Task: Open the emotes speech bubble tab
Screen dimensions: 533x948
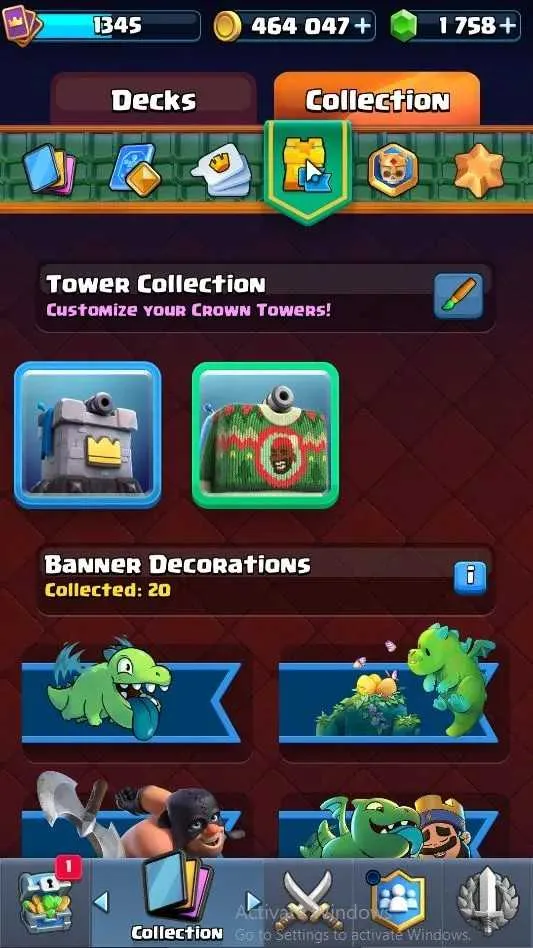Action: 222,169
